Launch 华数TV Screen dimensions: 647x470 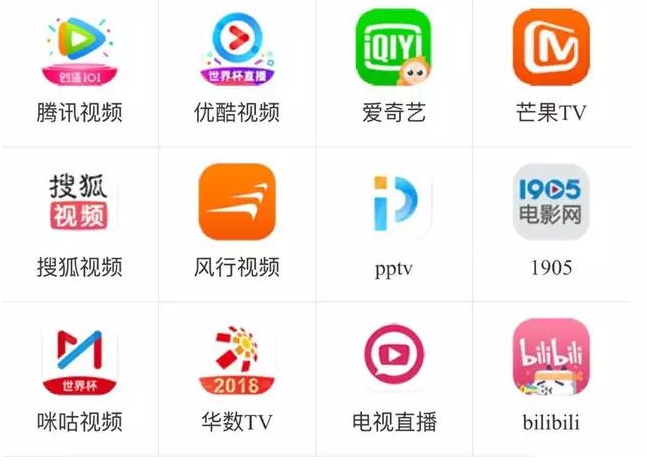pyautogui.click(x=236, y=358)
